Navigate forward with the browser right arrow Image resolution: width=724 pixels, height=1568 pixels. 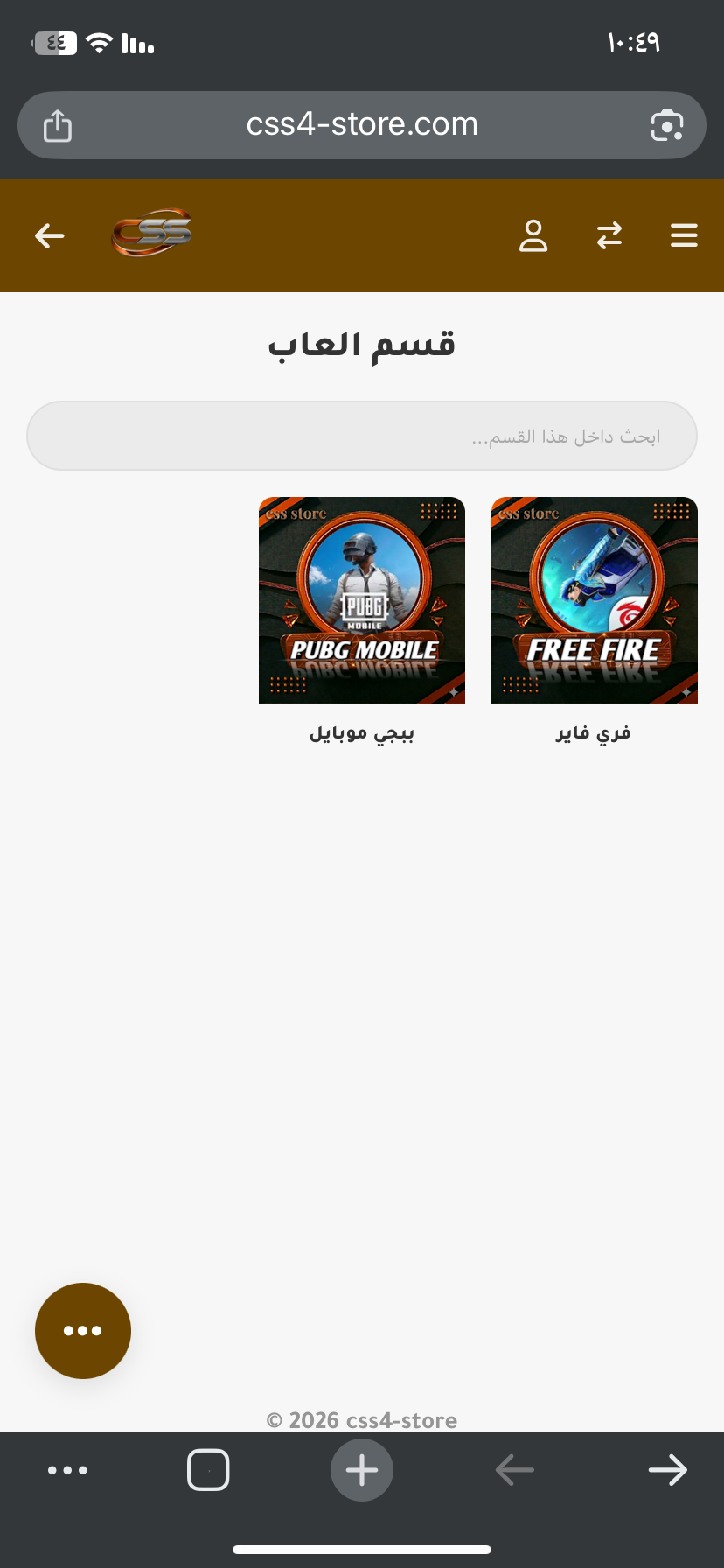click(x=668, y=1470)
